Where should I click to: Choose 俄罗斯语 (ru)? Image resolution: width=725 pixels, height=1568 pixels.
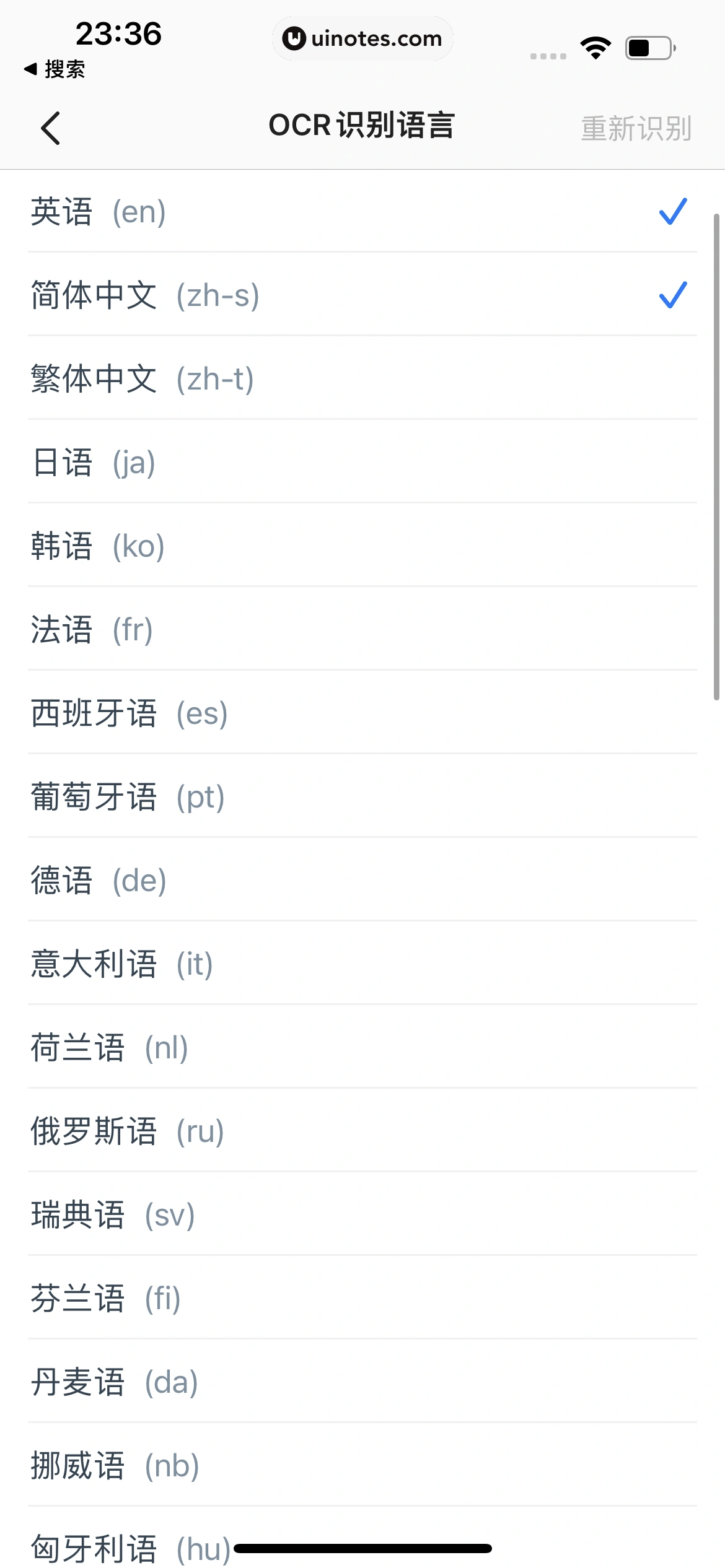[362, 1131]
